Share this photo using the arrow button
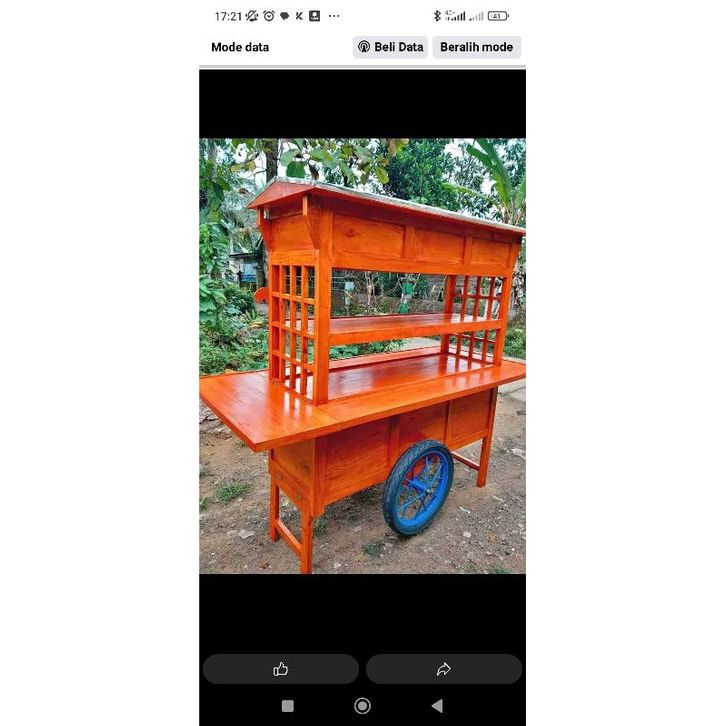Viewport: 726px width, 726px height. [x=444, y=669]
